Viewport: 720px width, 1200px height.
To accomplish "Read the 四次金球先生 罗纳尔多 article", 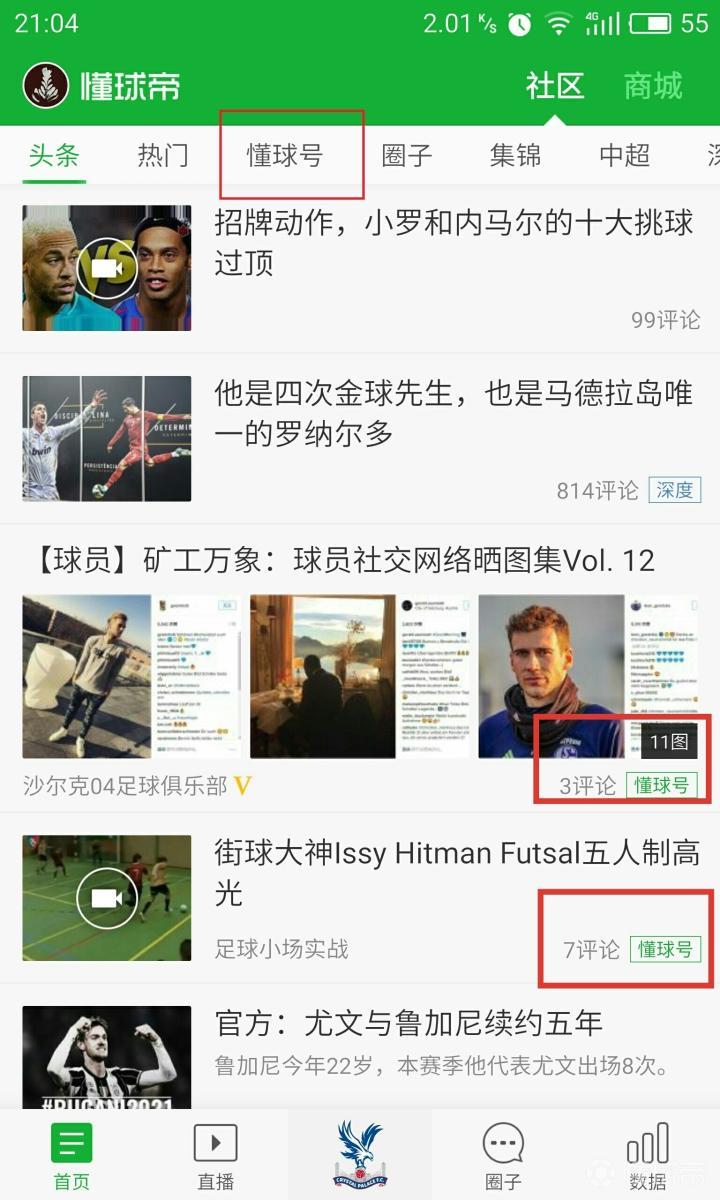I will tap(453, 413).
